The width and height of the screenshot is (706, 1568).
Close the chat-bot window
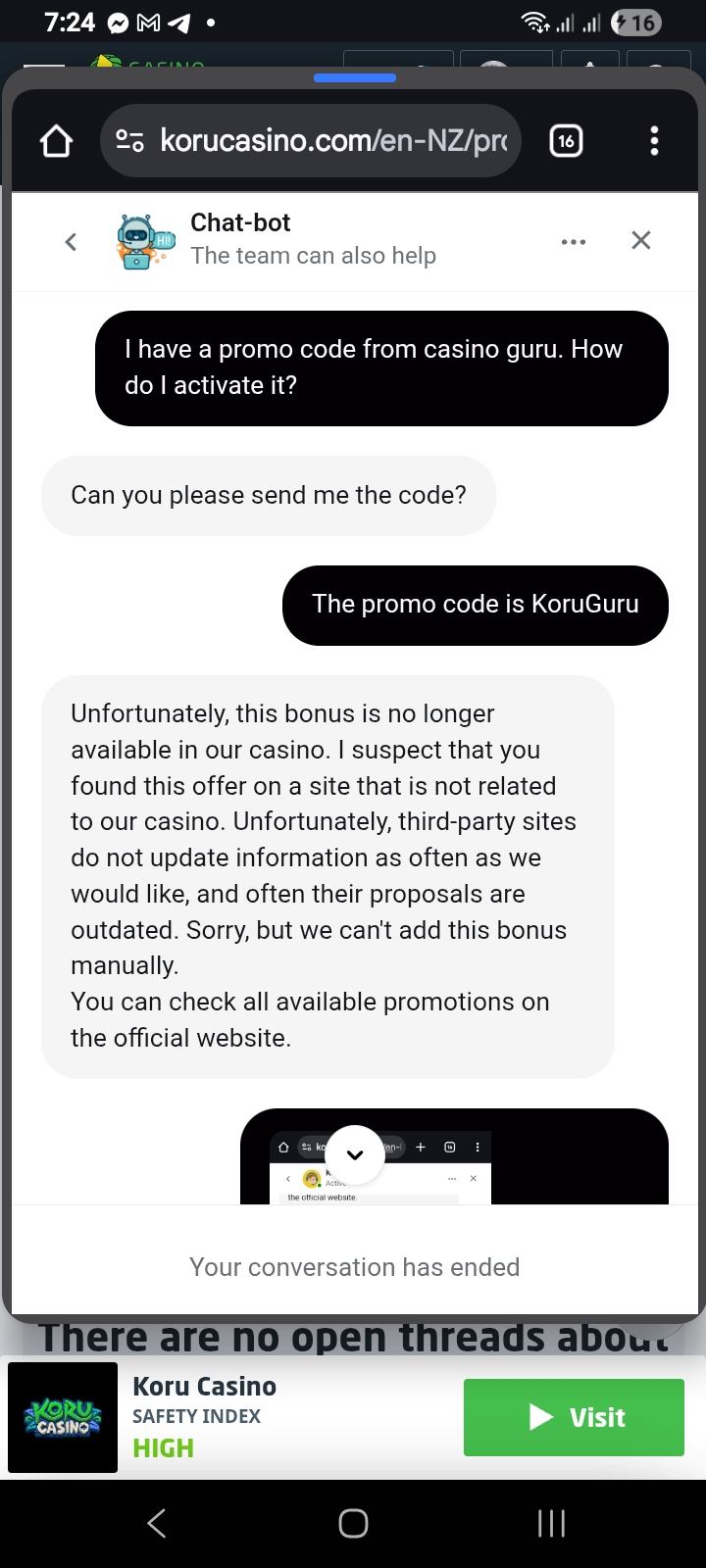641,240
